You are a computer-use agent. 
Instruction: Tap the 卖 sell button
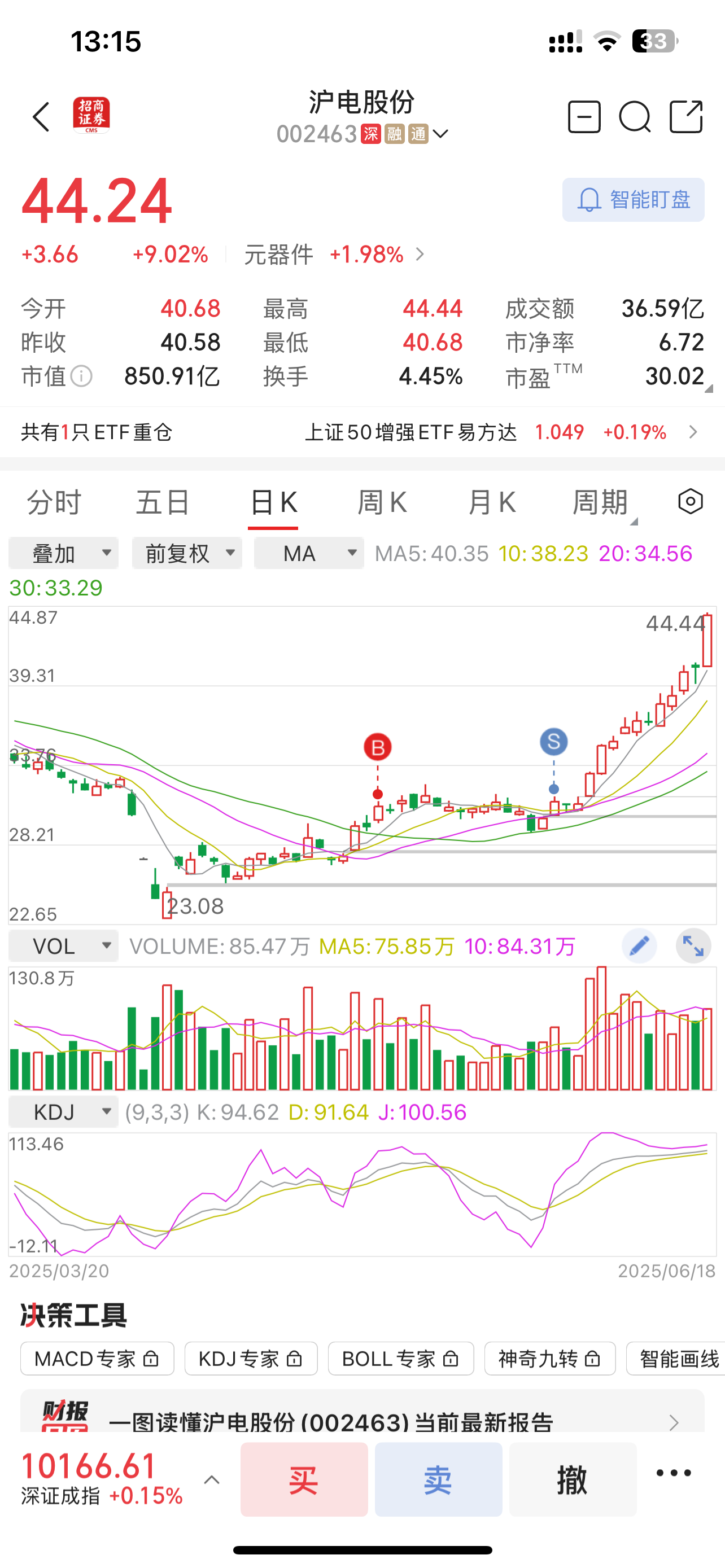438,1479
